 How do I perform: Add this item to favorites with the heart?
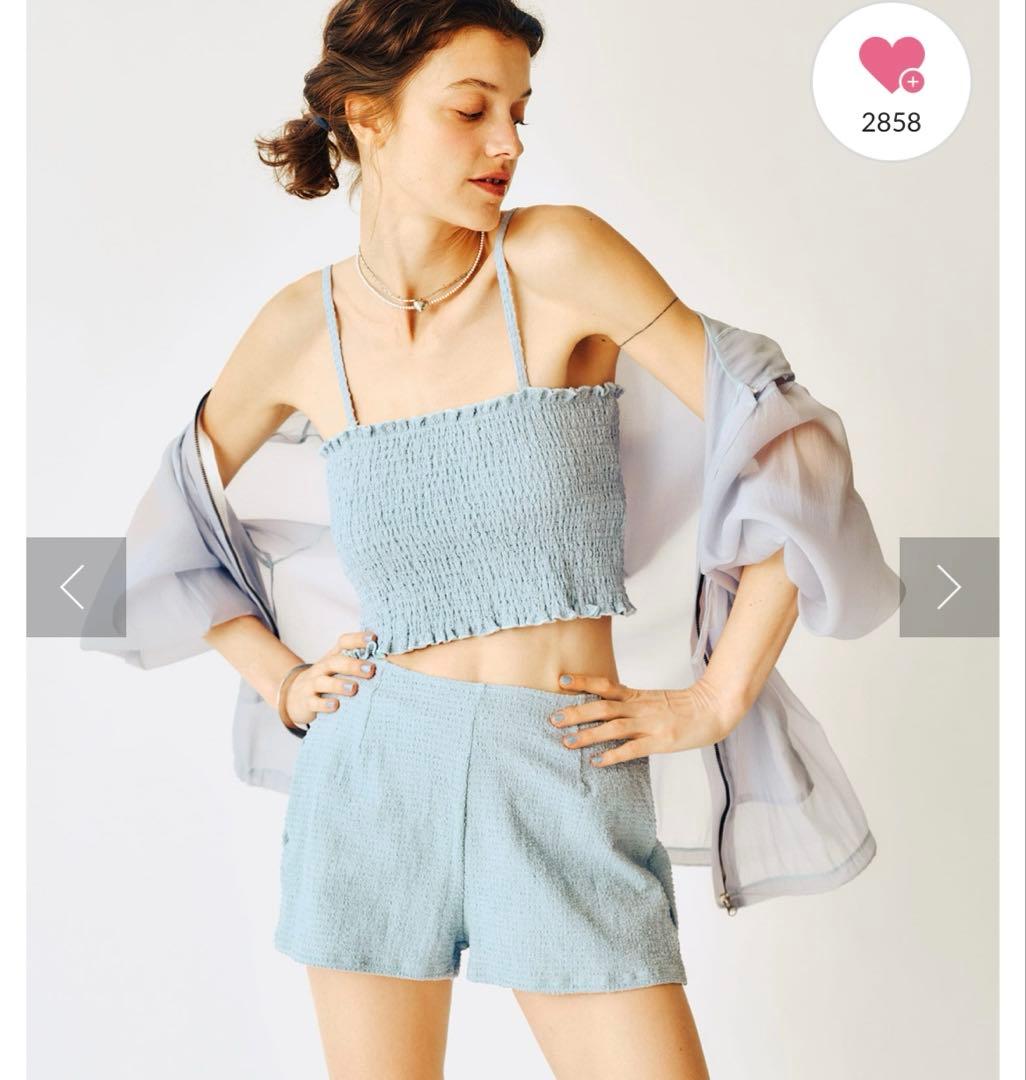click(890, 66)
